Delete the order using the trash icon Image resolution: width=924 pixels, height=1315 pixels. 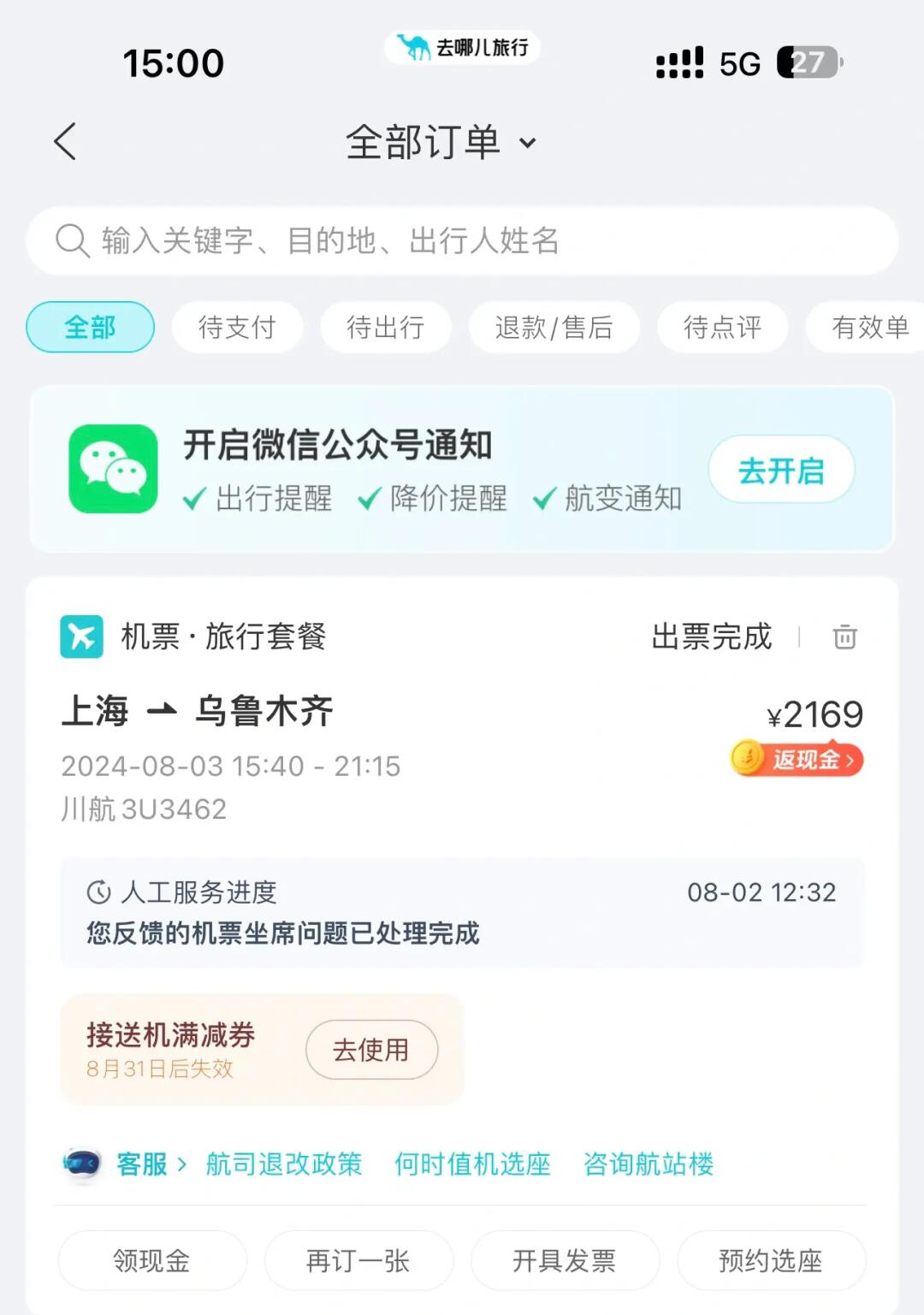point(844,637)
